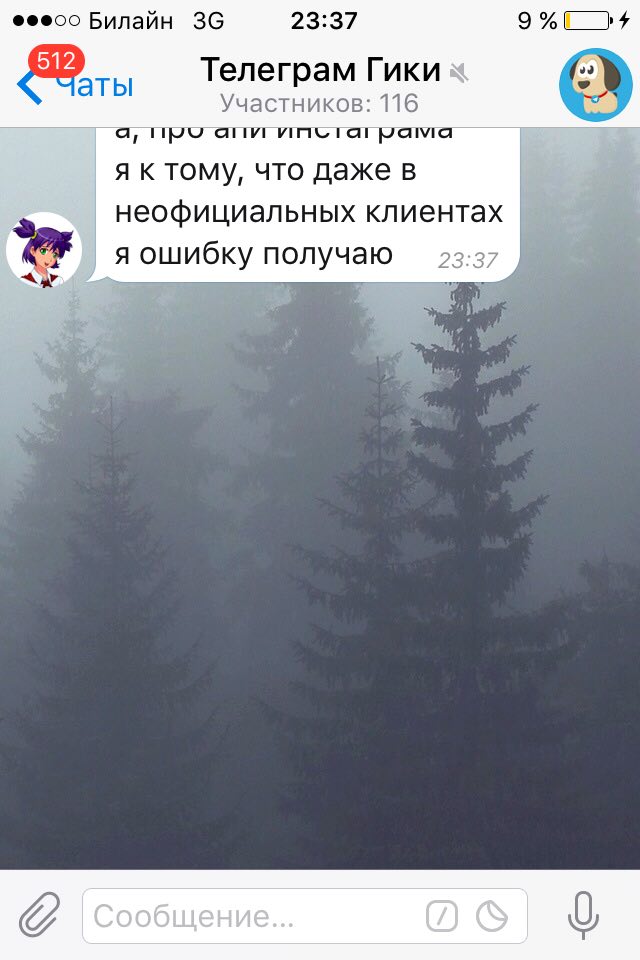Attach a file with the paperclip
The width and height of the screenshot is (640, 960).
coord(41,914)
